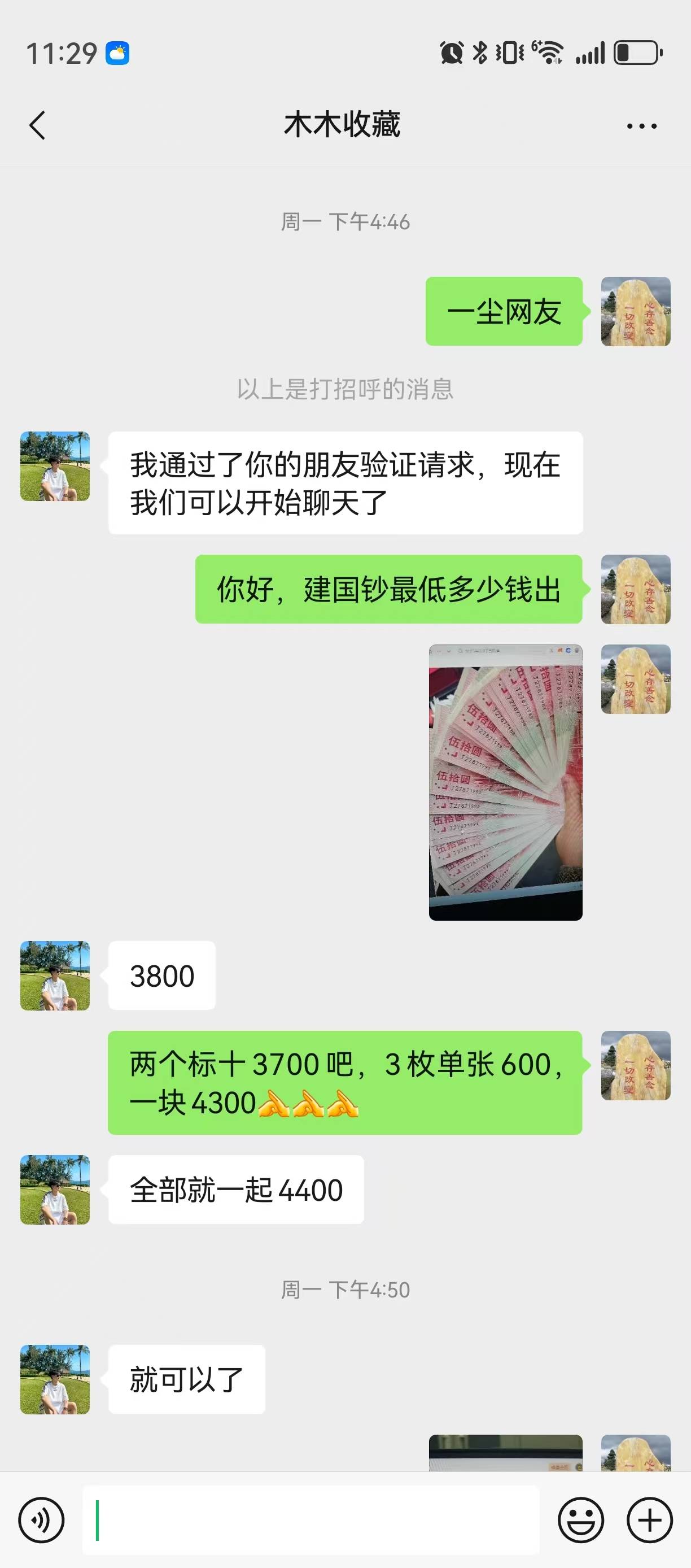Image resolution: width=691 pixels, height=1568 pixels.
Task: Open the emoji sticker panel
Action: (x=581, y=1520)
